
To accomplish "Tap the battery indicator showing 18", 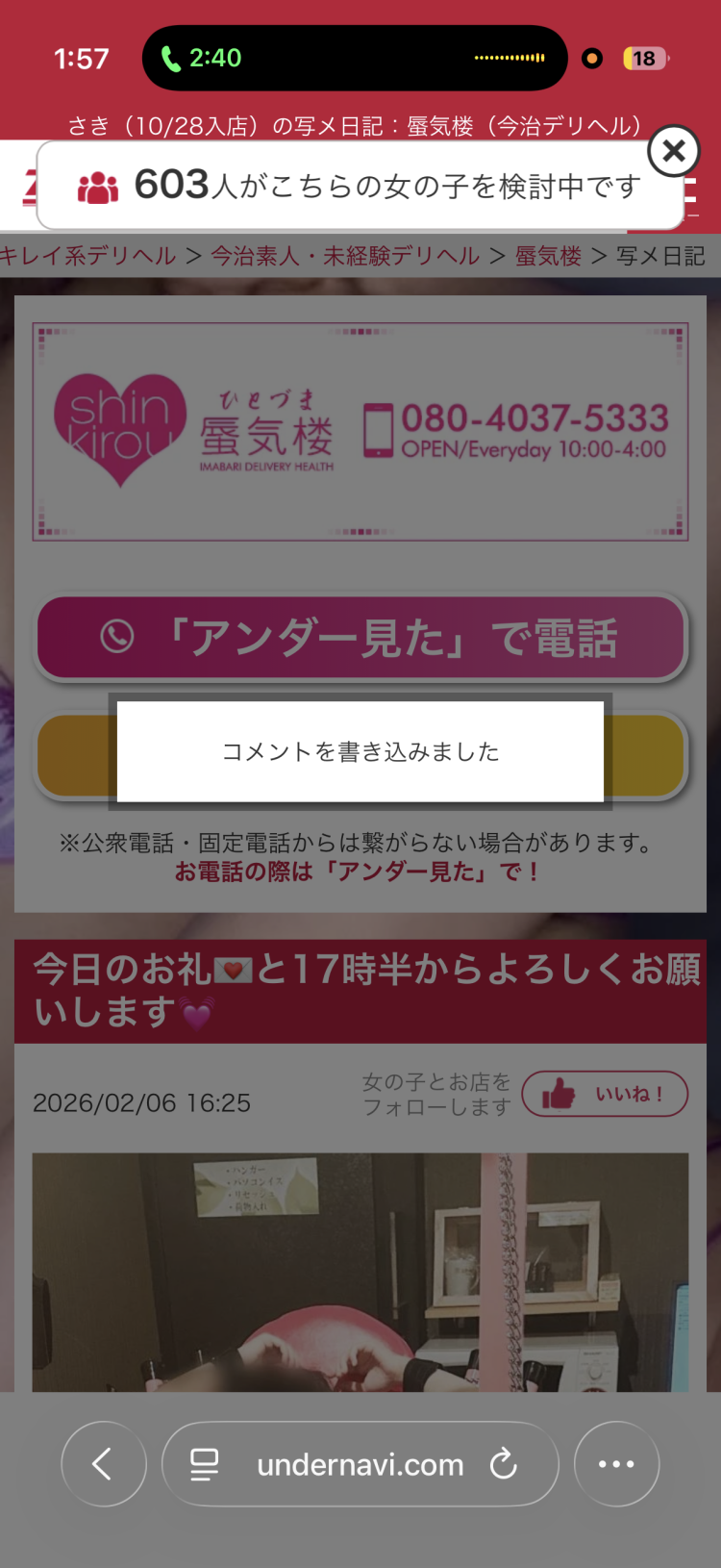I will pyautogui.click(x=645, y=60).
